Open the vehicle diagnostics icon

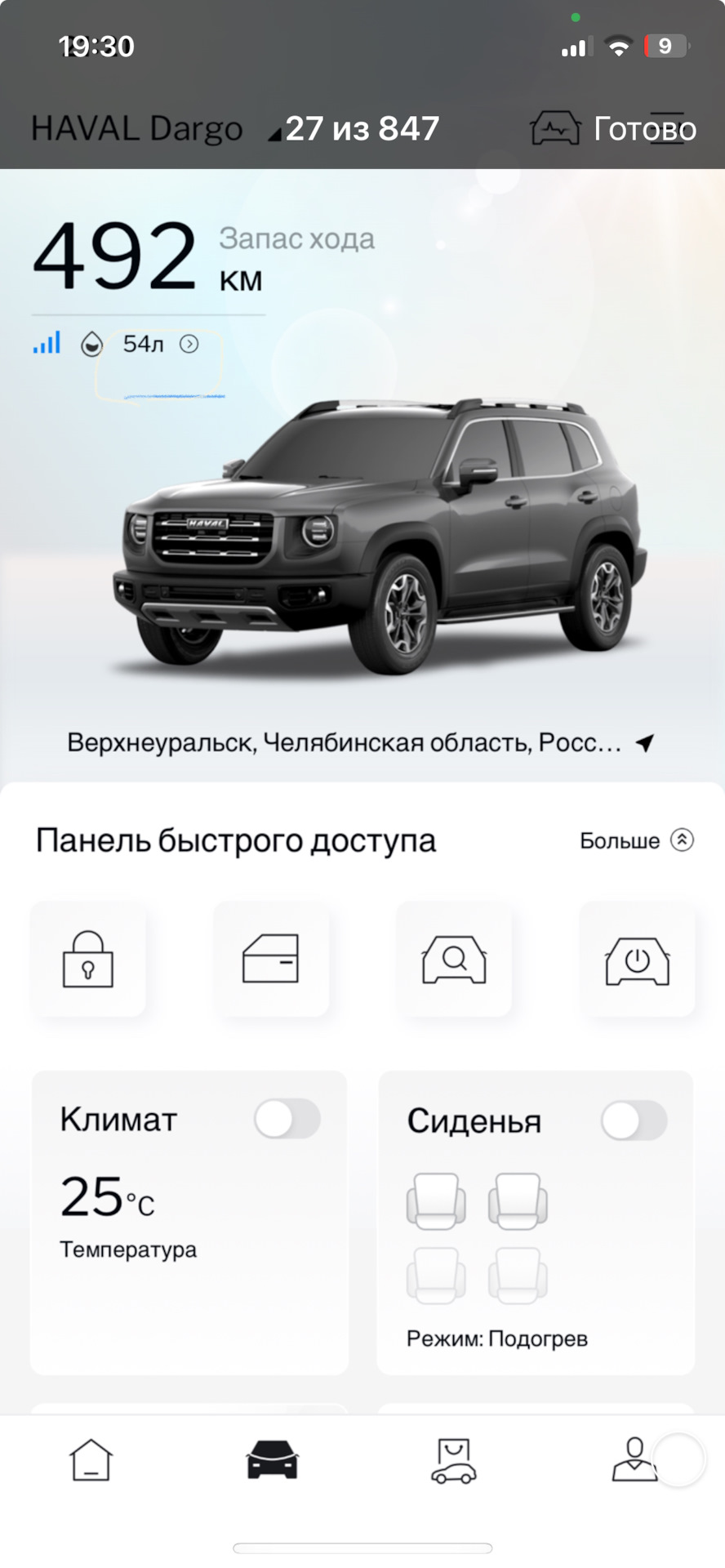pyautogui.click(x=555, y=128)
